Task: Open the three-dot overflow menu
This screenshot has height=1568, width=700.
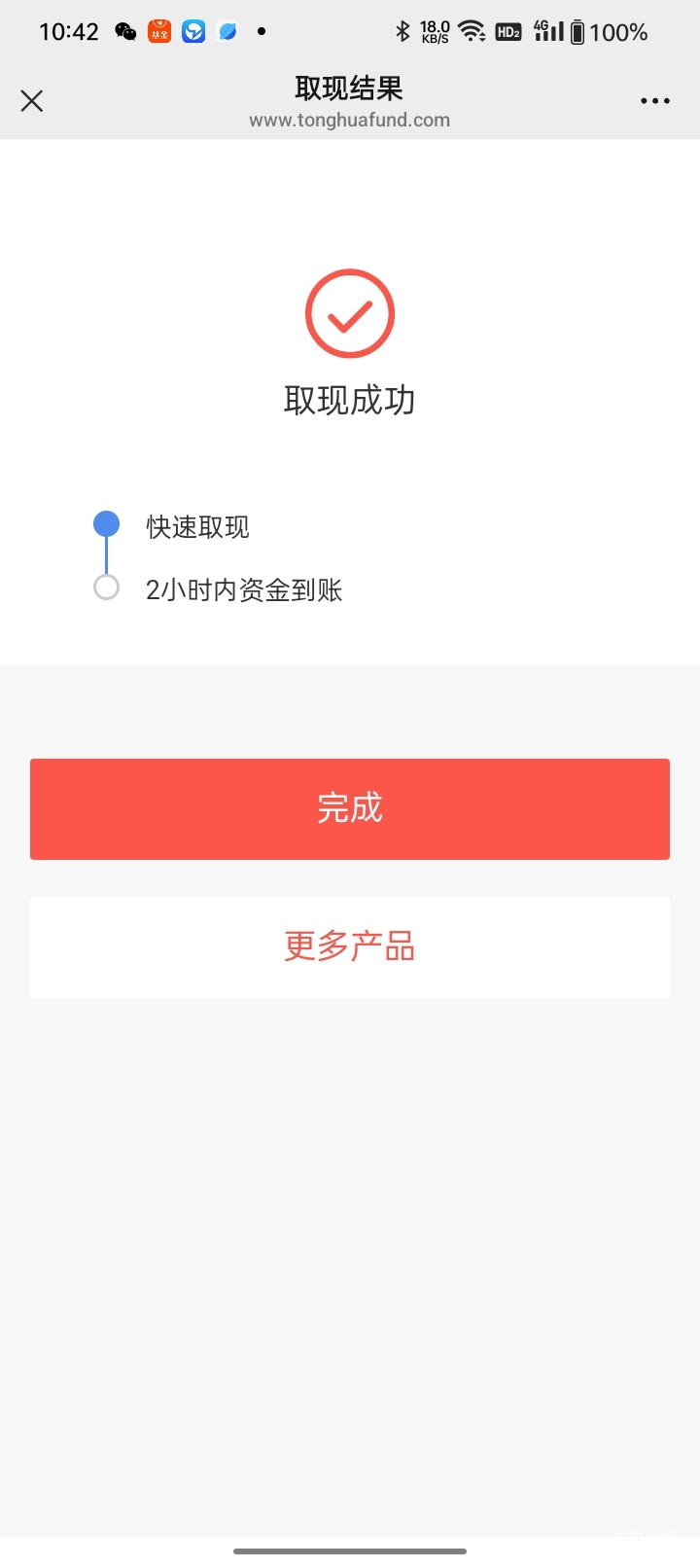Action: (x=654, y=101)
